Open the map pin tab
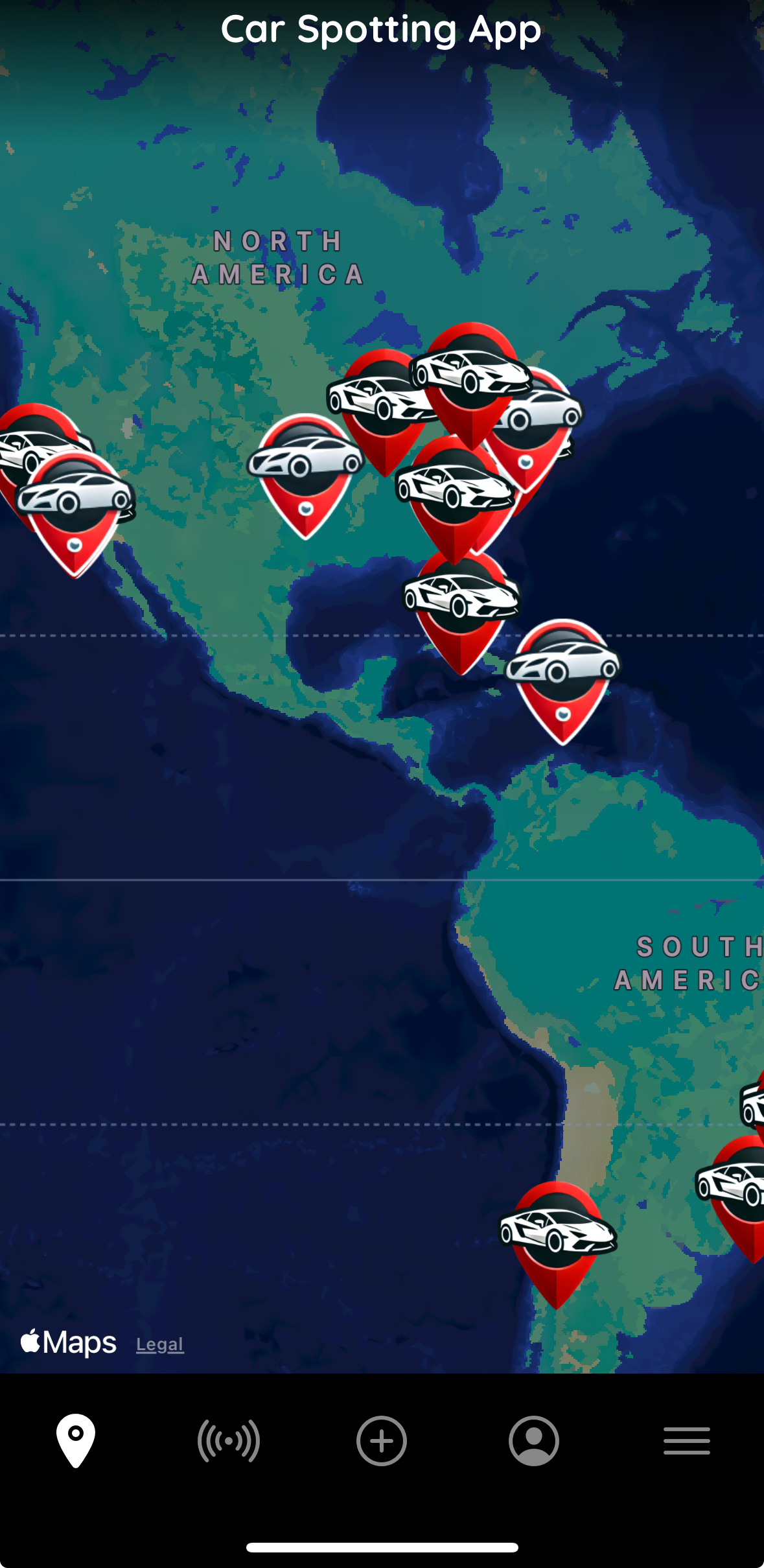Viewport: 764px width, 1568px height. 76,1440
